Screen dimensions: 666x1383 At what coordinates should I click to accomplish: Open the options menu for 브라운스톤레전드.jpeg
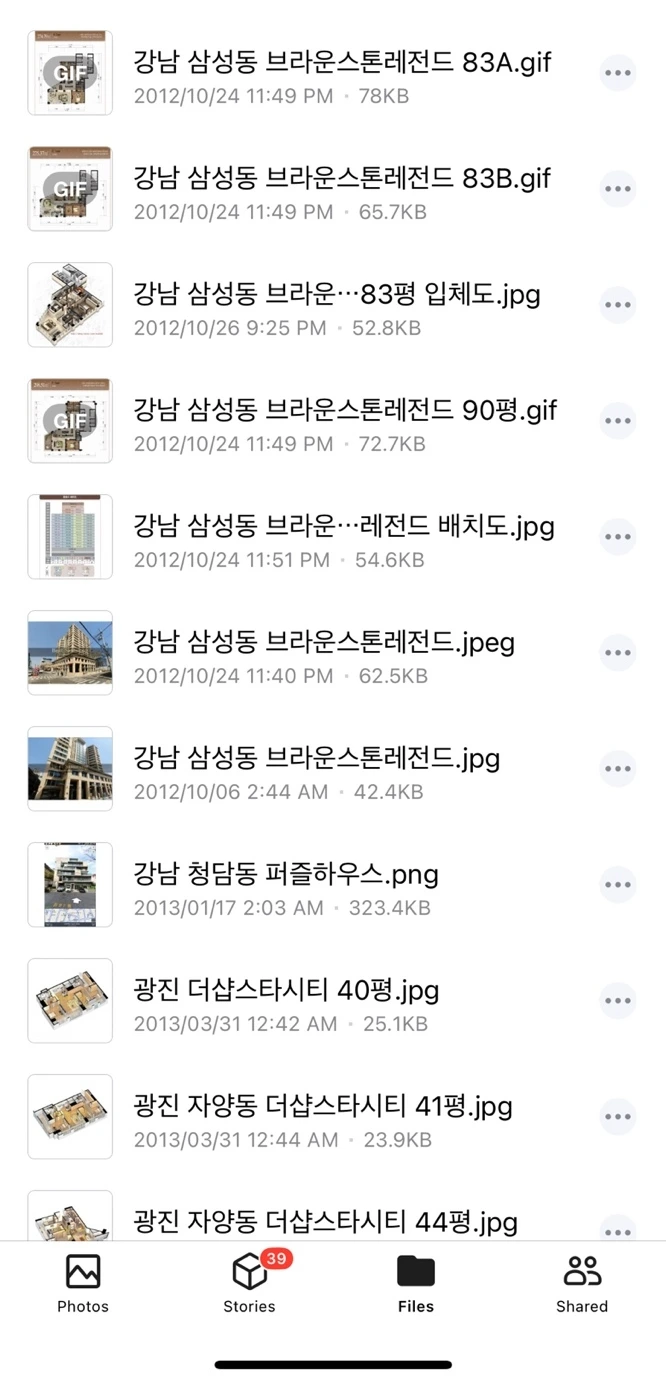[618, 653]
